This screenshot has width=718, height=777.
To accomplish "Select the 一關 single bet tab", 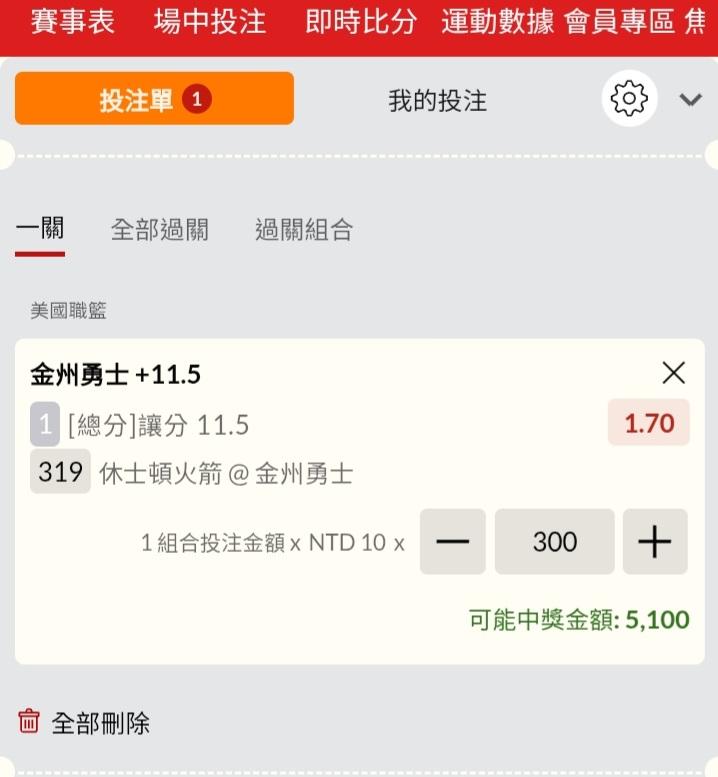I will pos(40,230).
